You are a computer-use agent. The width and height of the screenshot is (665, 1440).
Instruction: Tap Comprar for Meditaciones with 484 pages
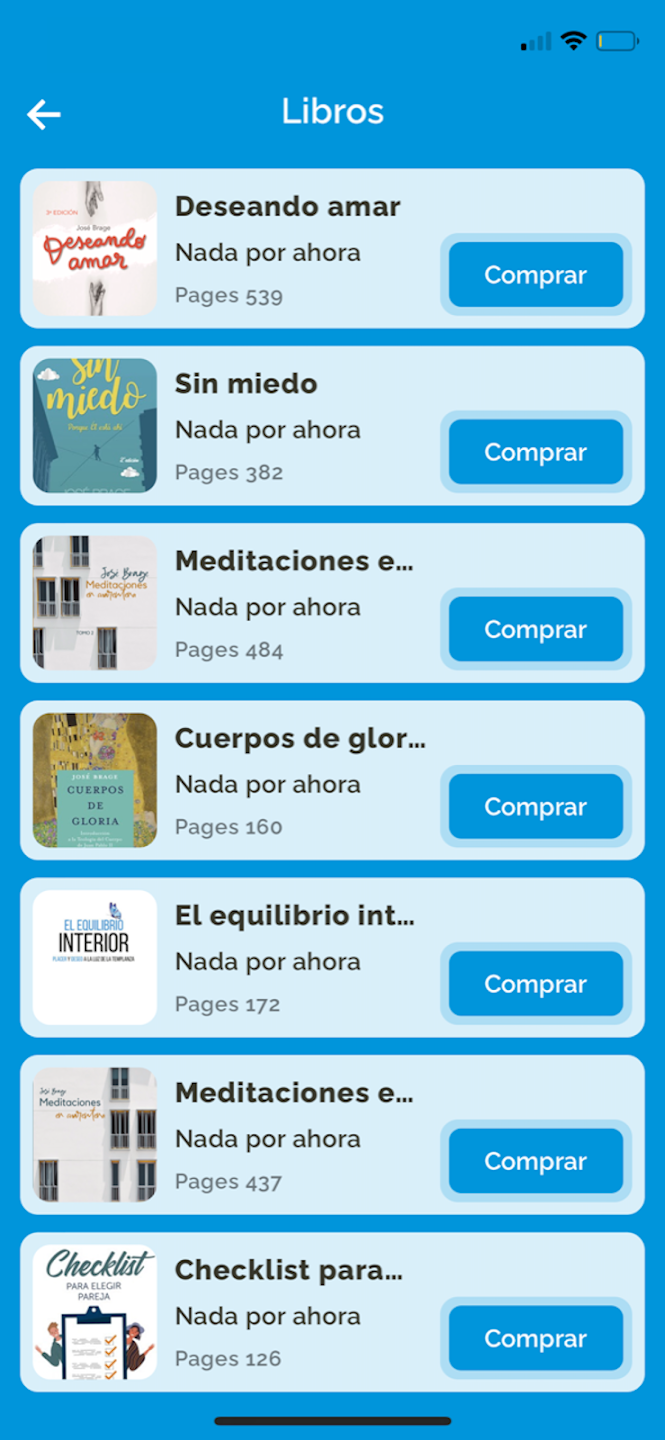click(535, 629)
